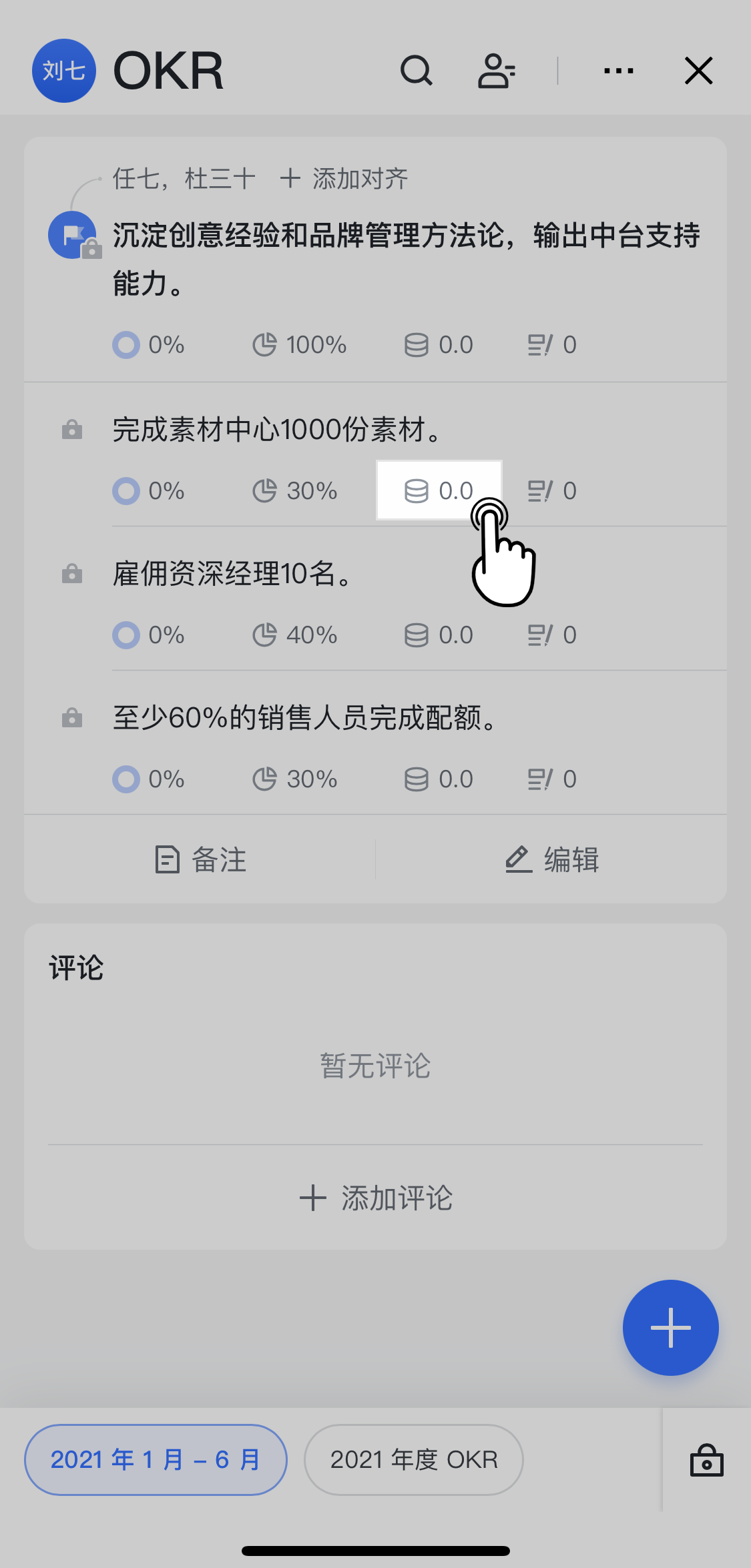The height and width of the screenshot is (1568, 751).
Task: Open key result 至少60%的销售人员完成配额
Action: pos(304,718)
